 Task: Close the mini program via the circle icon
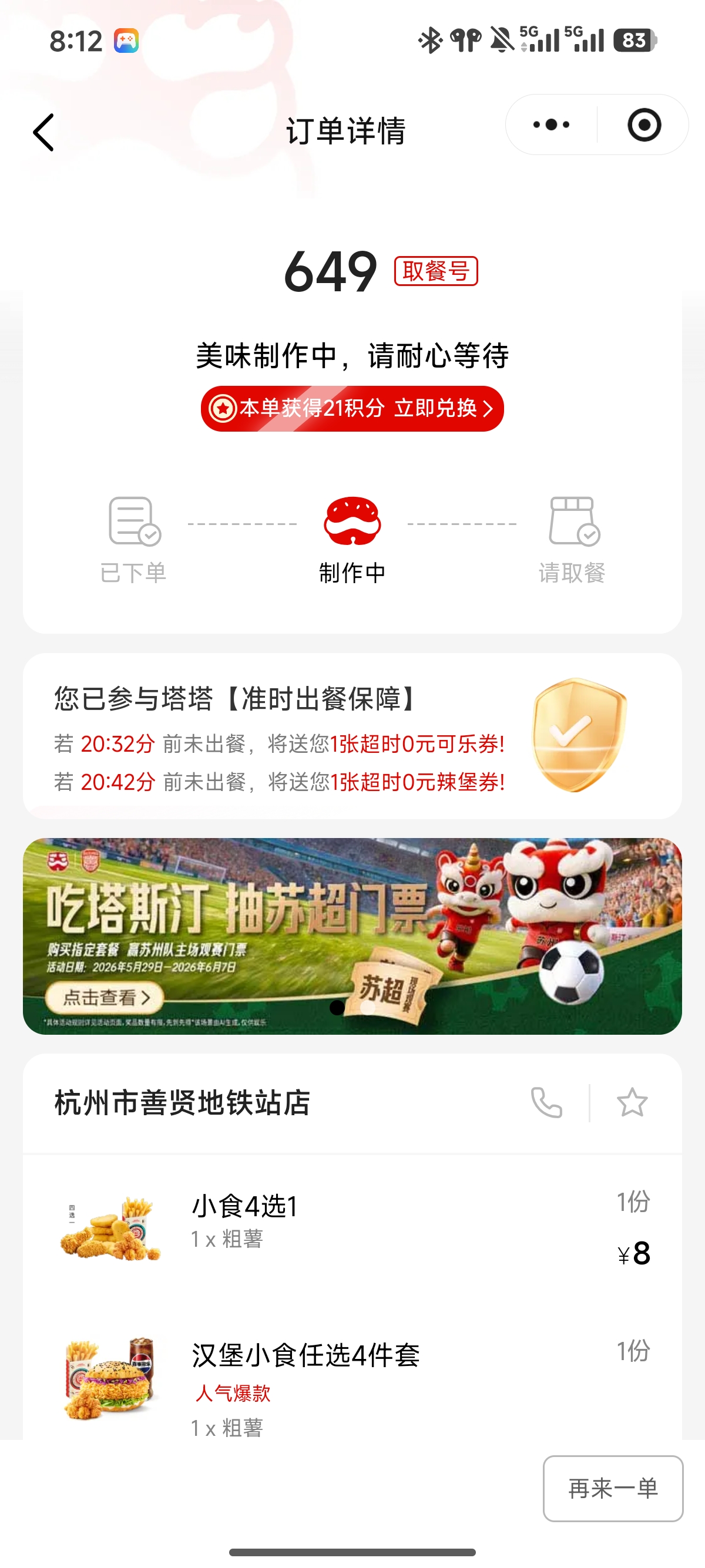pyautogui.click(x=644, y=125)
